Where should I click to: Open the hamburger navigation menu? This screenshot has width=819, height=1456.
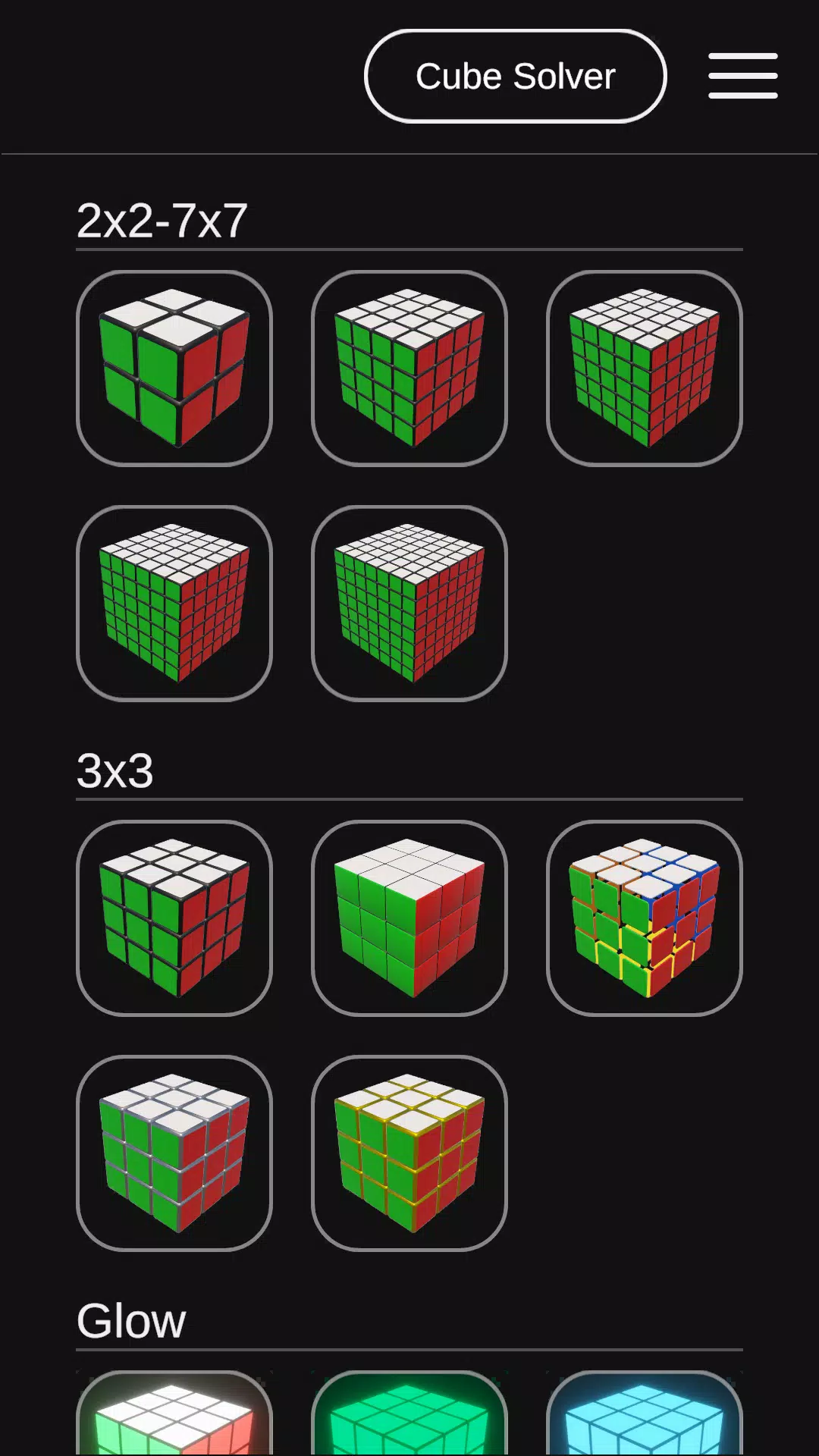coord(742,75)
